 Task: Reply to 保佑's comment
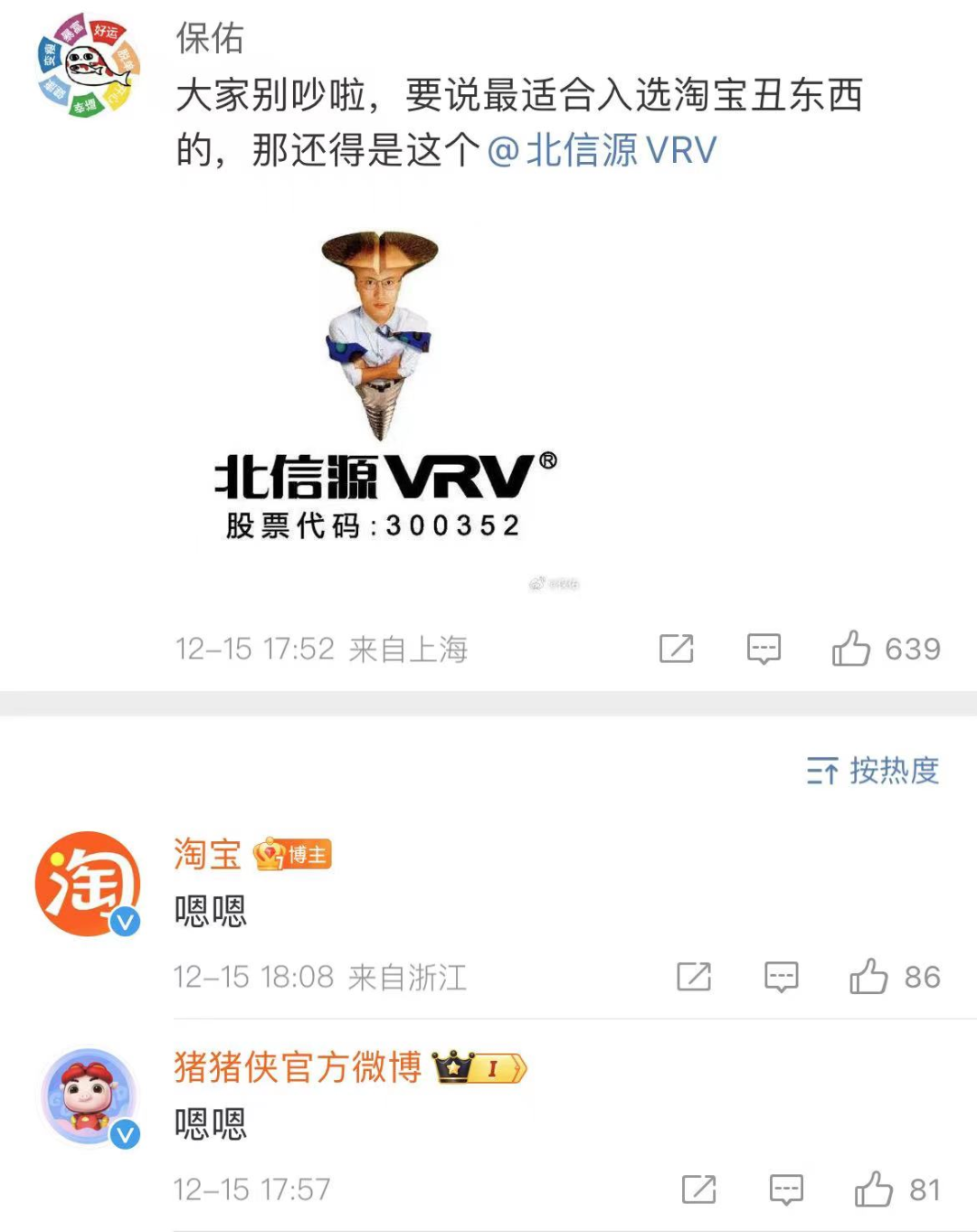coord(764,649)
